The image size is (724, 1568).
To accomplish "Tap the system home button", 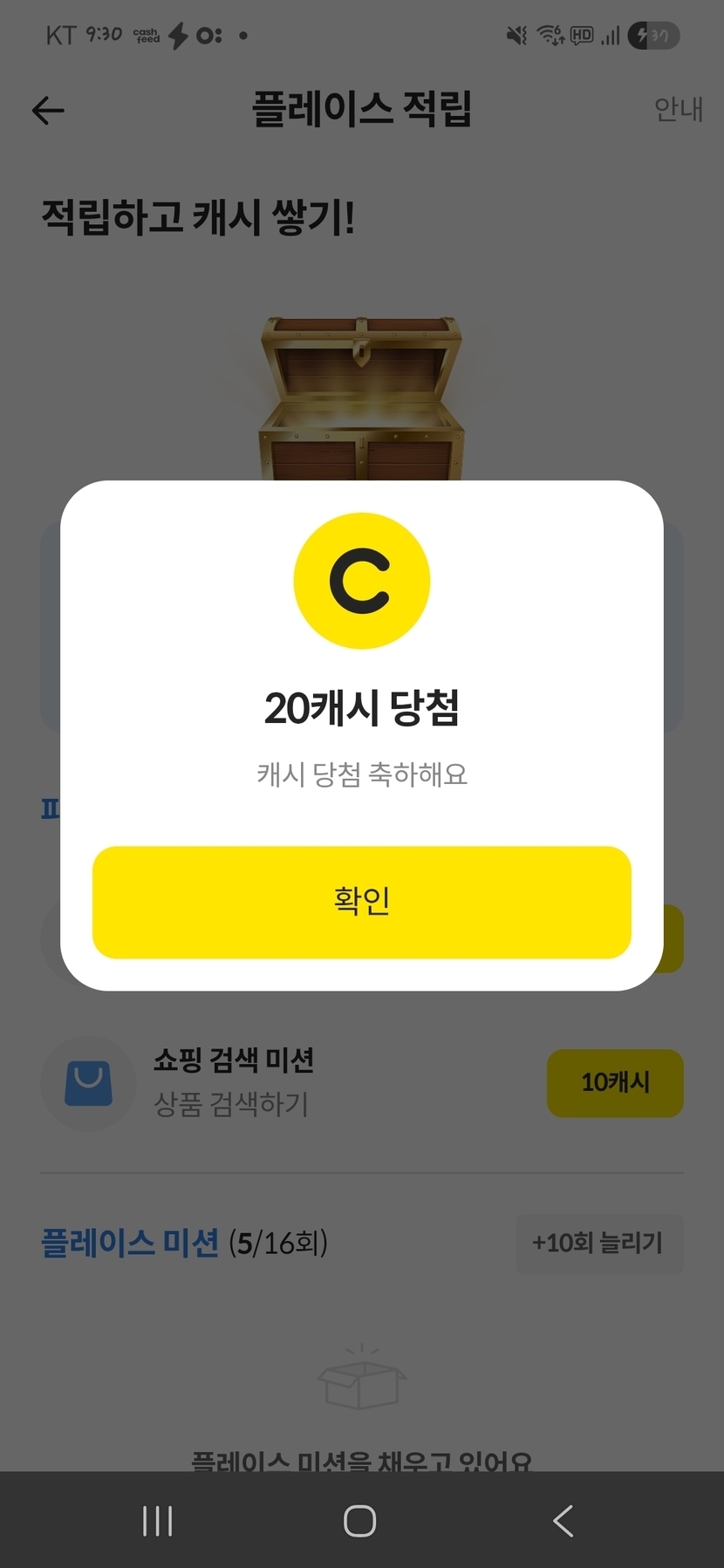I will tap(360, 1520).
